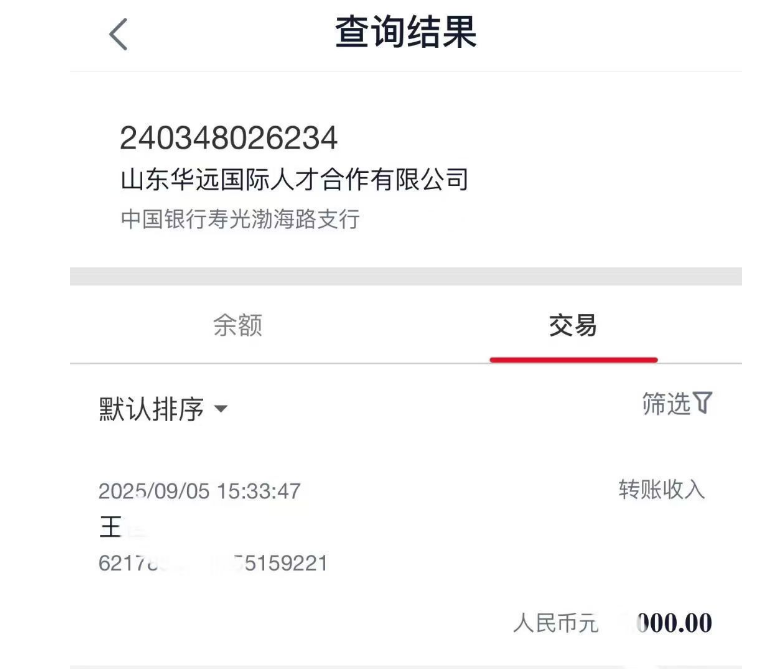The image size is (762, 669).
Task: Switch to the 余额 tab
Action: [238, 326]
